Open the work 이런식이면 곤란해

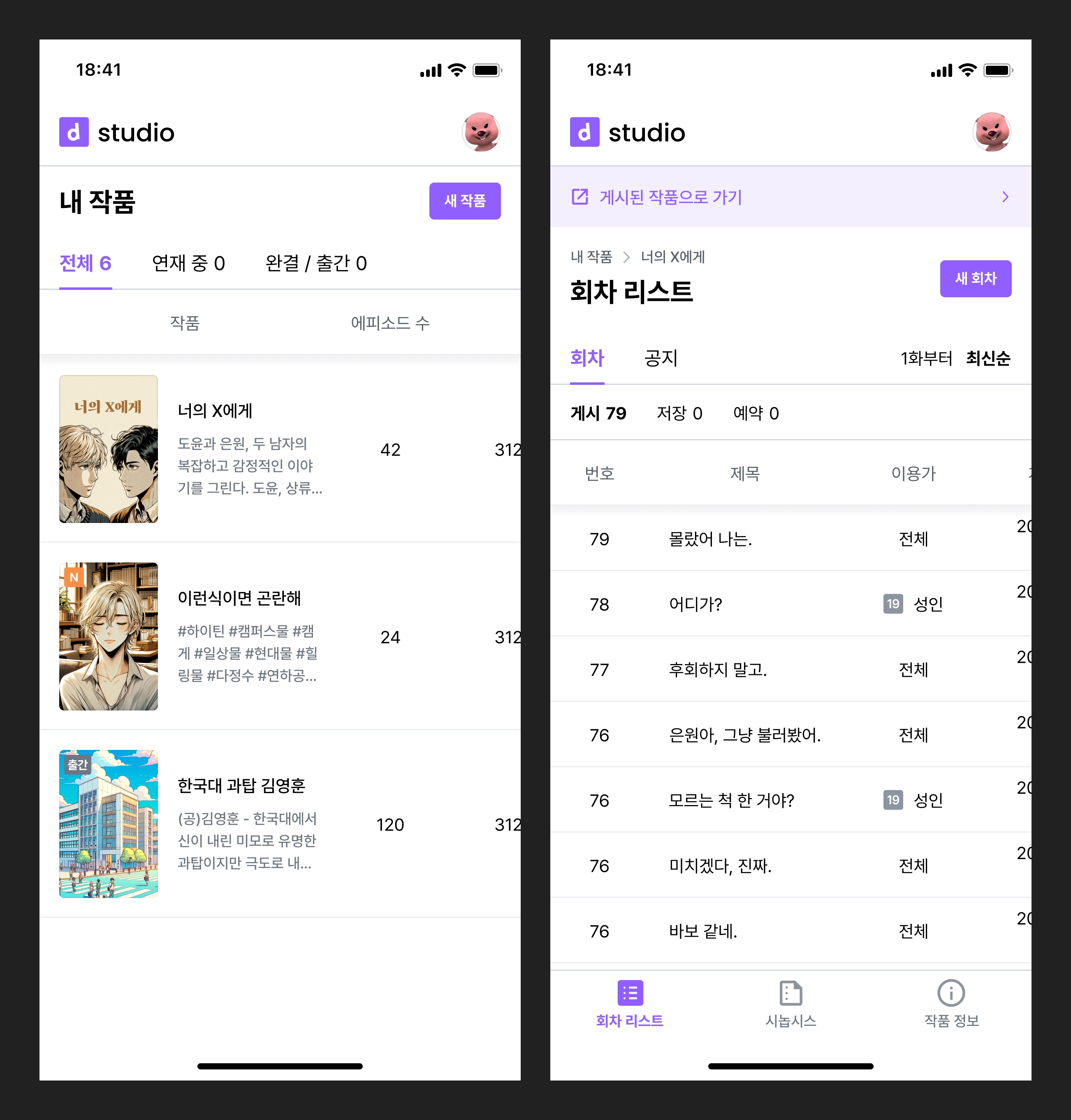(239, 598)
